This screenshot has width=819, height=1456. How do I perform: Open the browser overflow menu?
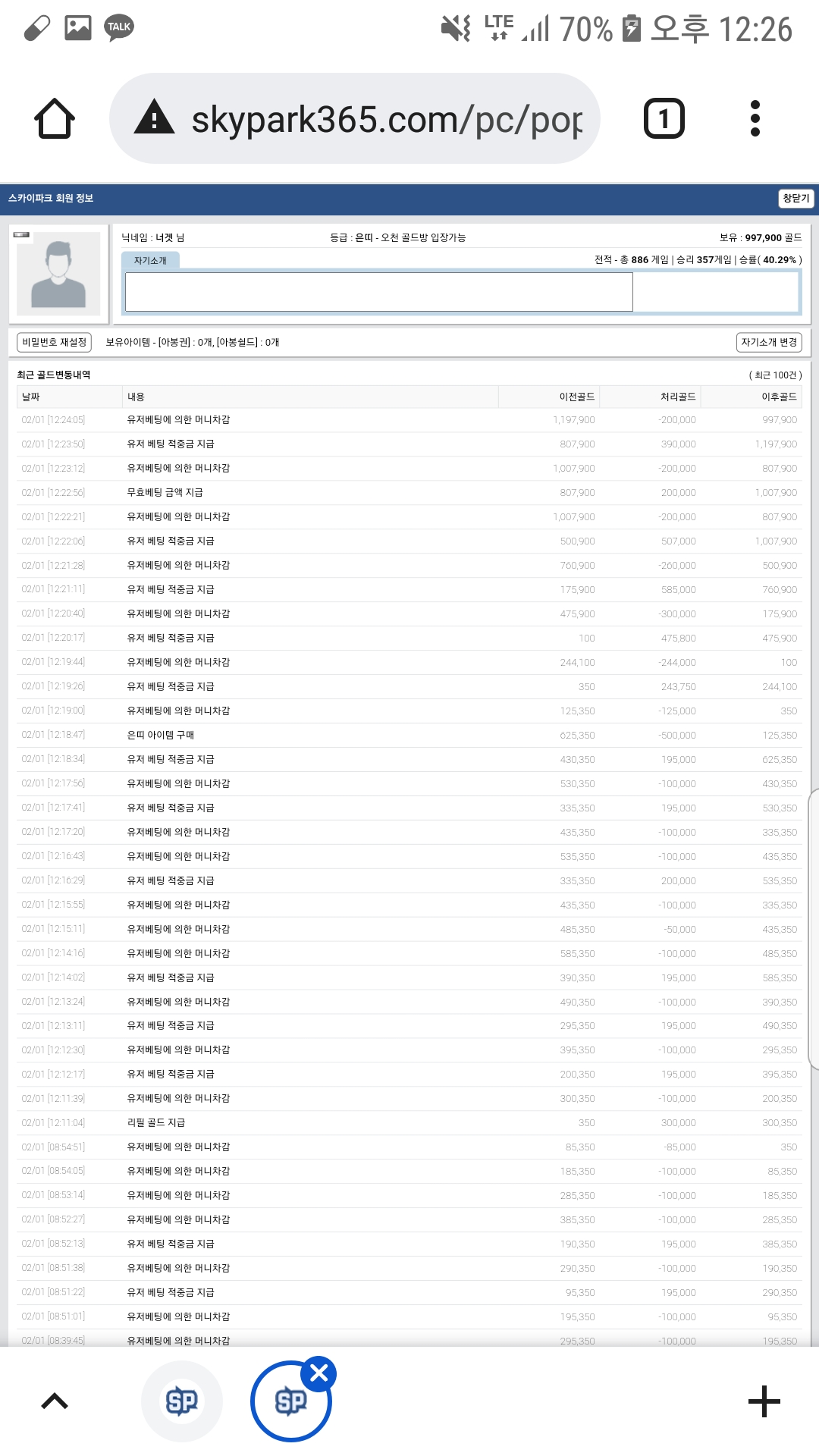pos(755,118)
